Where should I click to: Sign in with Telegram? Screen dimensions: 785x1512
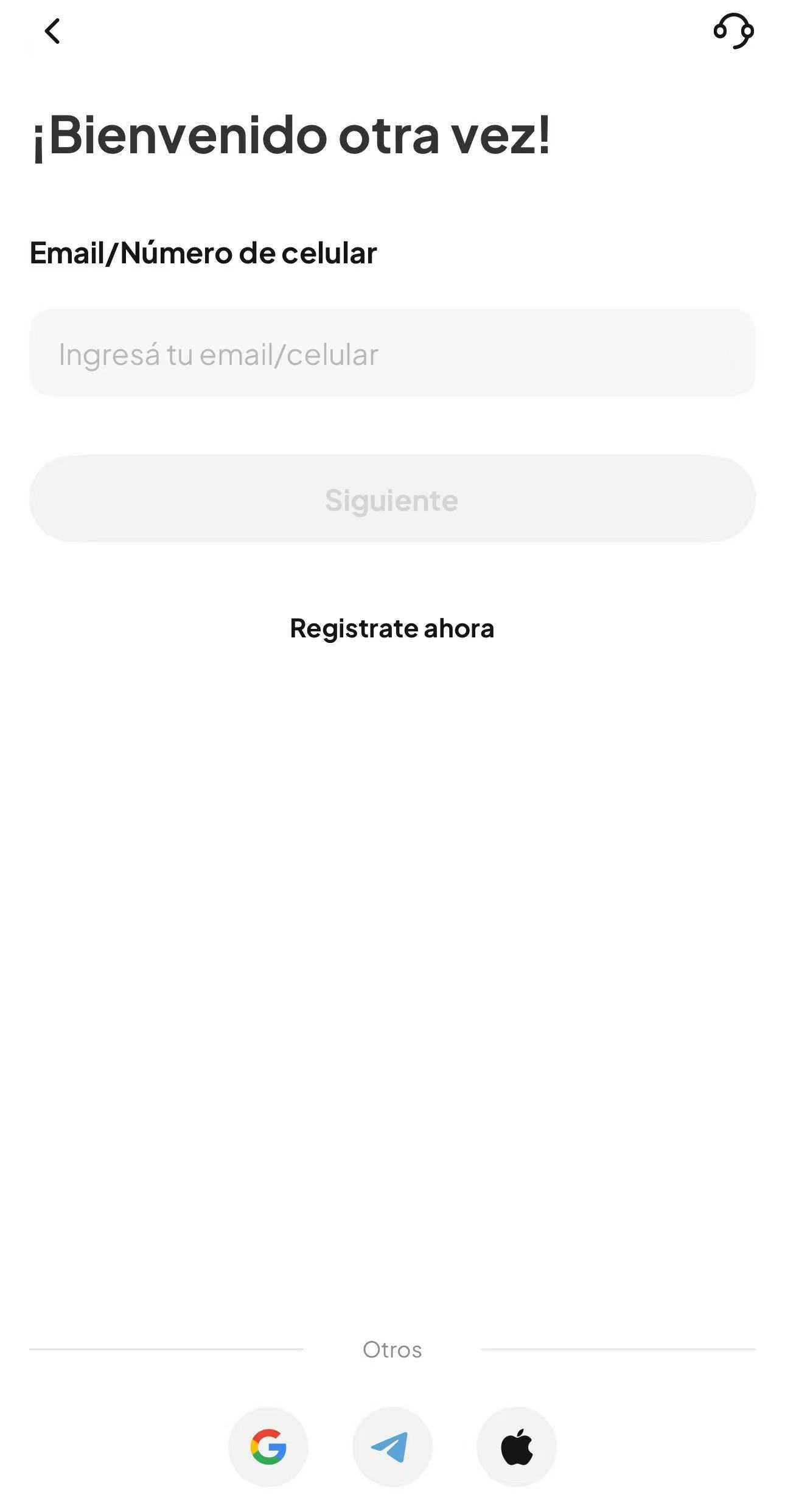tap(392, 1446)
